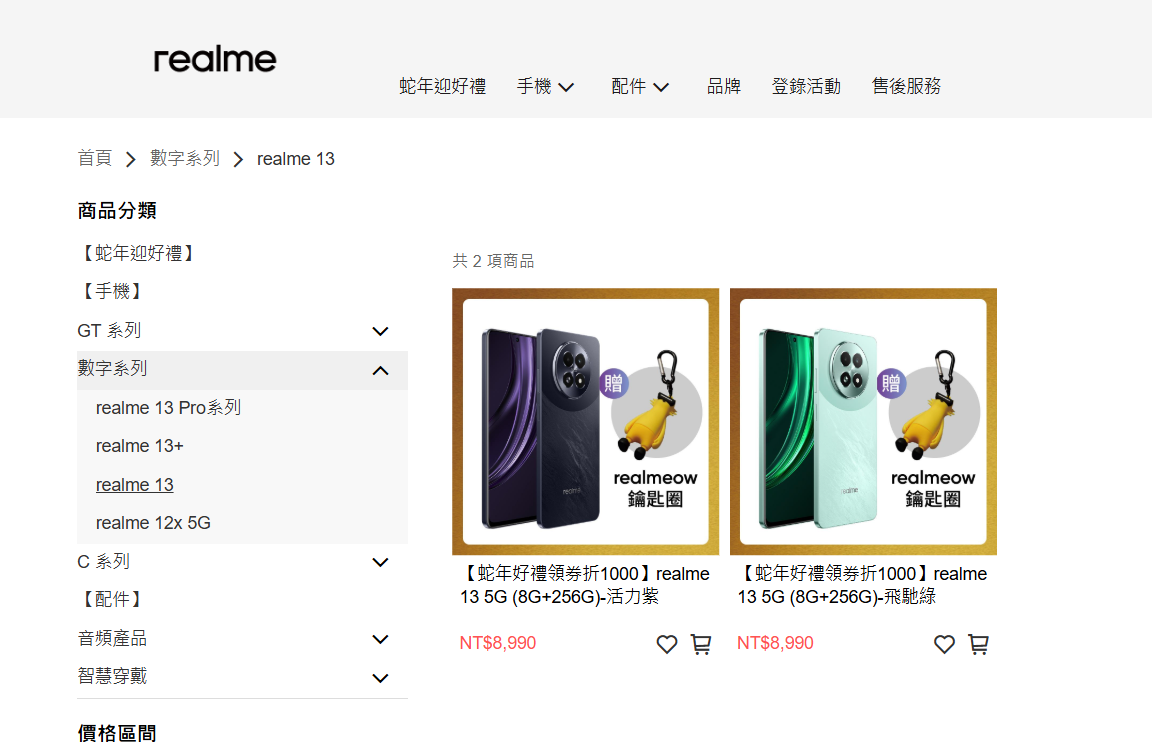Go to the 品牌 page
The width and height of the screenshot is (1152, 749).
pos(724,86)
